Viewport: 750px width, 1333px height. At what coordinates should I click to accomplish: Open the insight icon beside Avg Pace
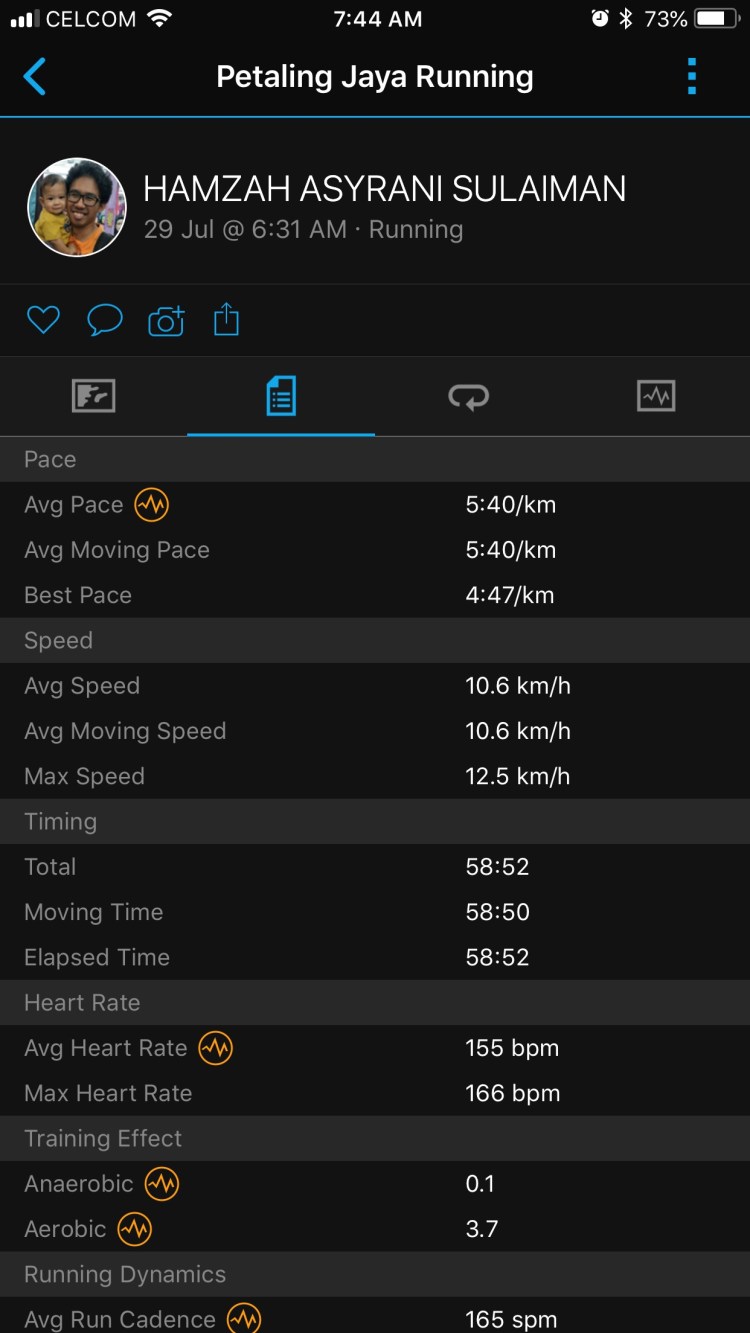152,505
